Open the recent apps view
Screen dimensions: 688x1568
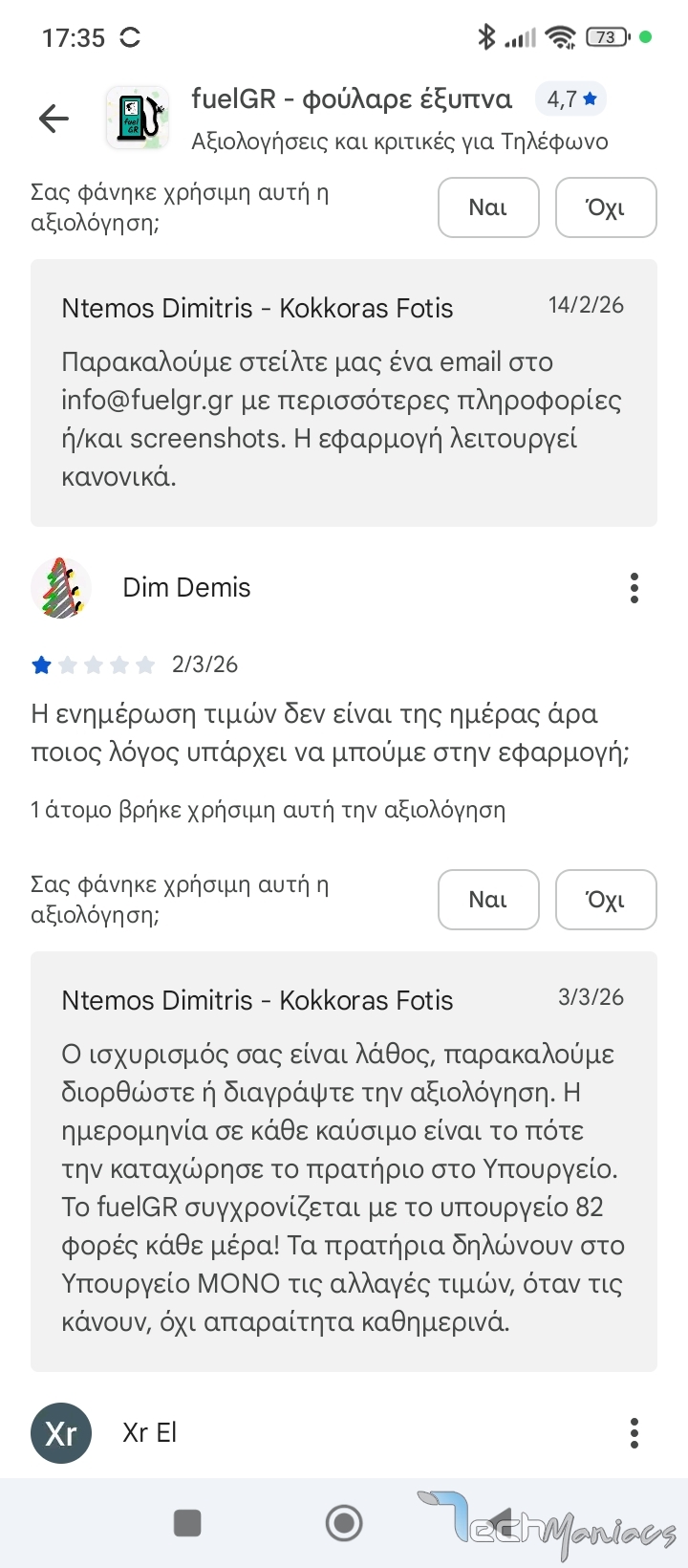coord(187,1523)
